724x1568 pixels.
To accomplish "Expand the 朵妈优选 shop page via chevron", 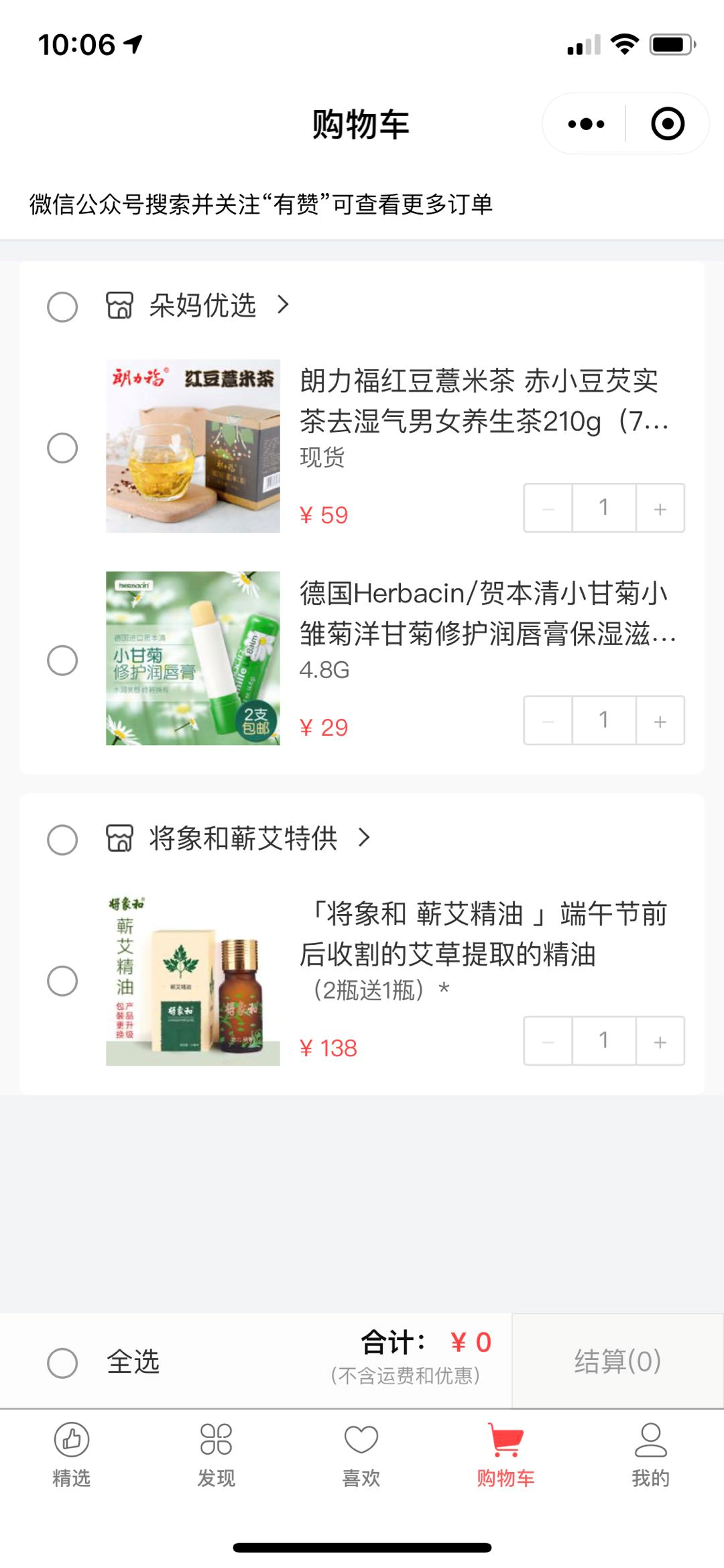I will coord(283,306).
